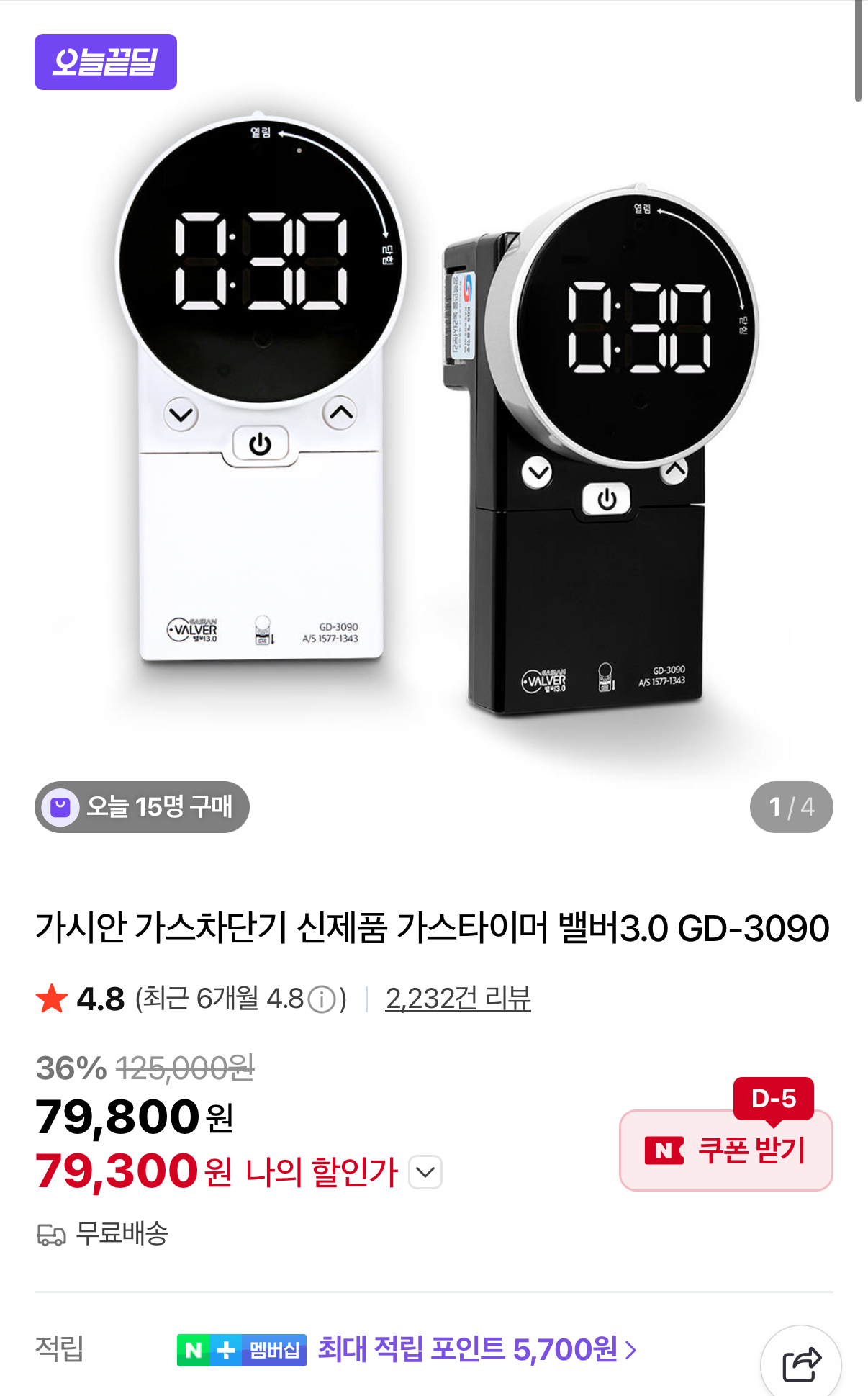
Task: Tap the 오늘 15명 구매 purchase counter
Action: pos(141,807)
